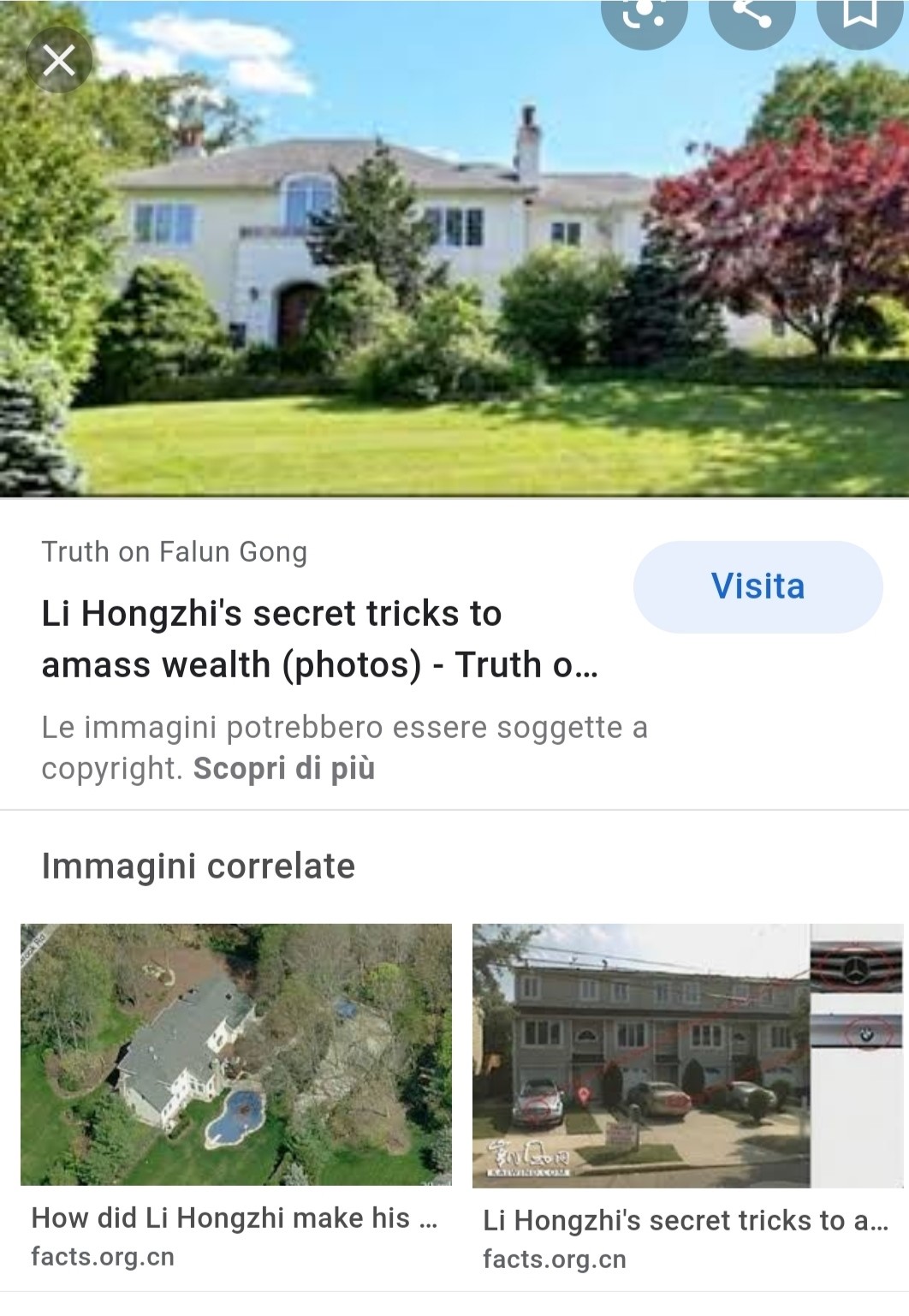Open the article titled Li Hongzhi's secret tricks
Viewport: 909px width, 1316px height.
(318, 639)
